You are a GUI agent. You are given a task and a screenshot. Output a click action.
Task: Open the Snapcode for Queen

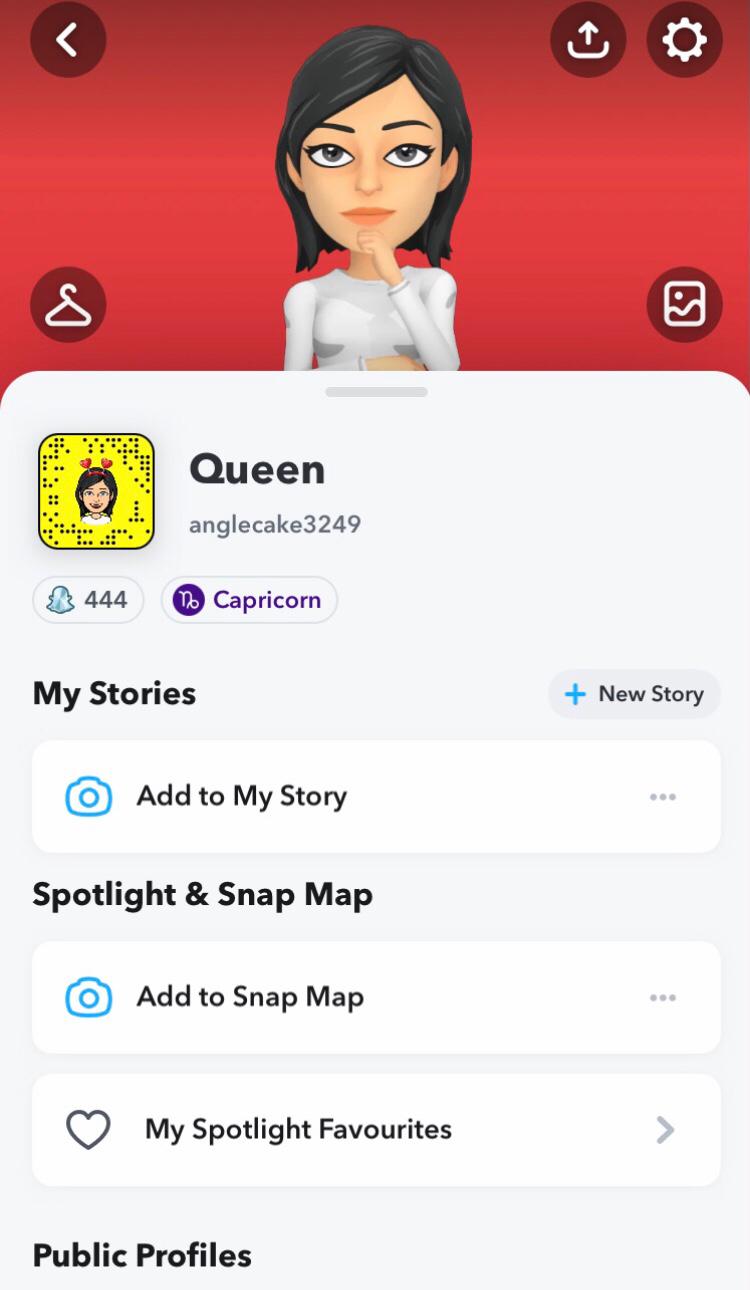click(96, 492)
